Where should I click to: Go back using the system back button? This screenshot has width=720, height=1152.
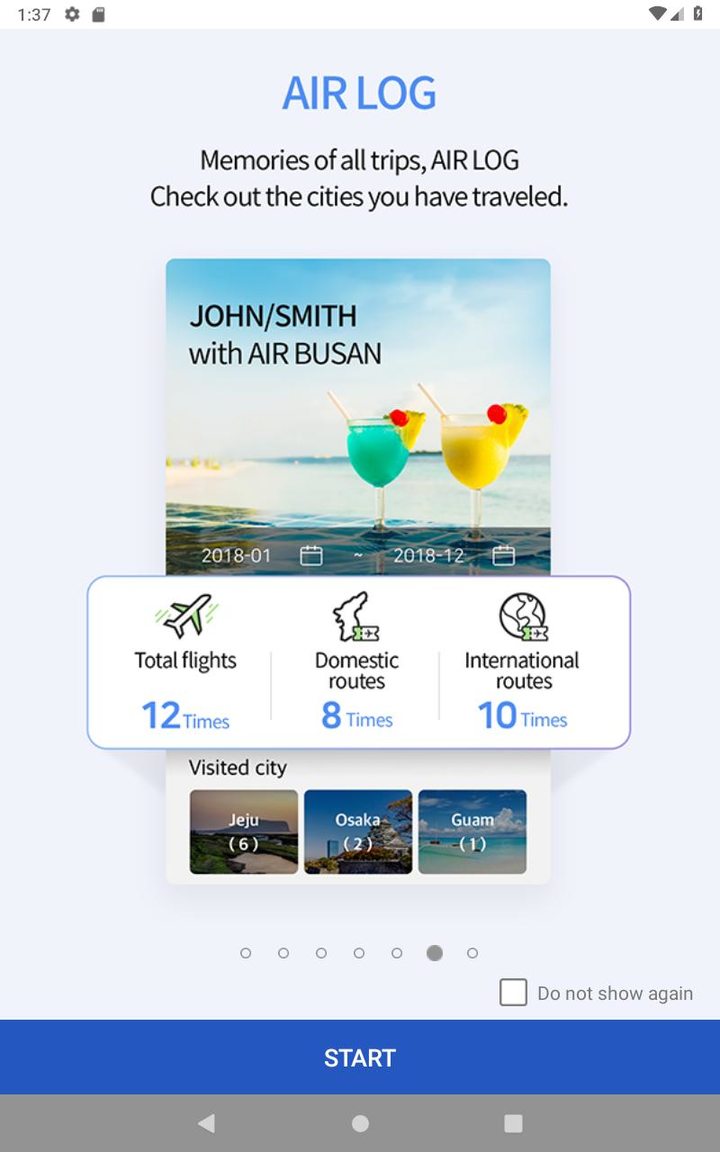pos(206,1123)
